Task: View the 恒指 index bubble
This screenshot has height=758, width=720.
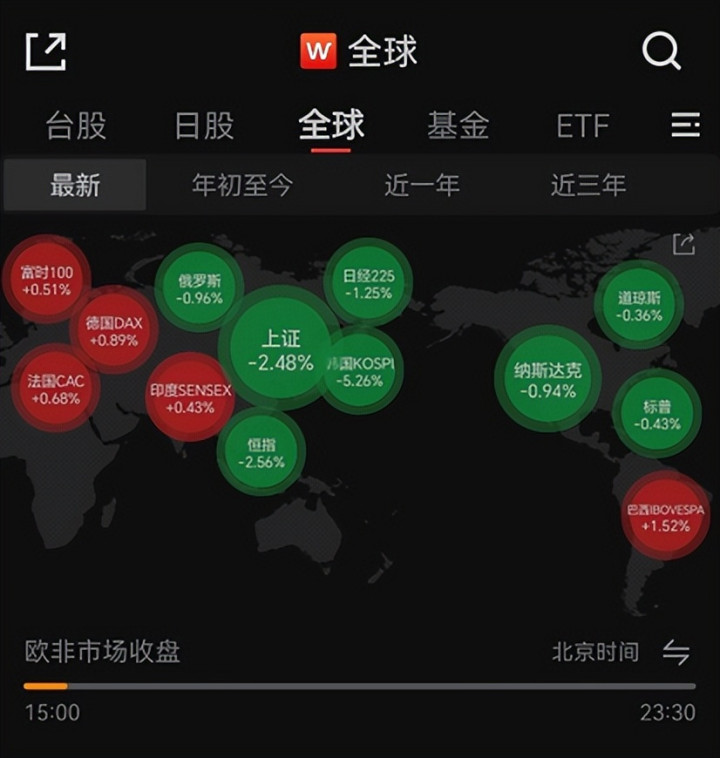Action: pos(261,451)
